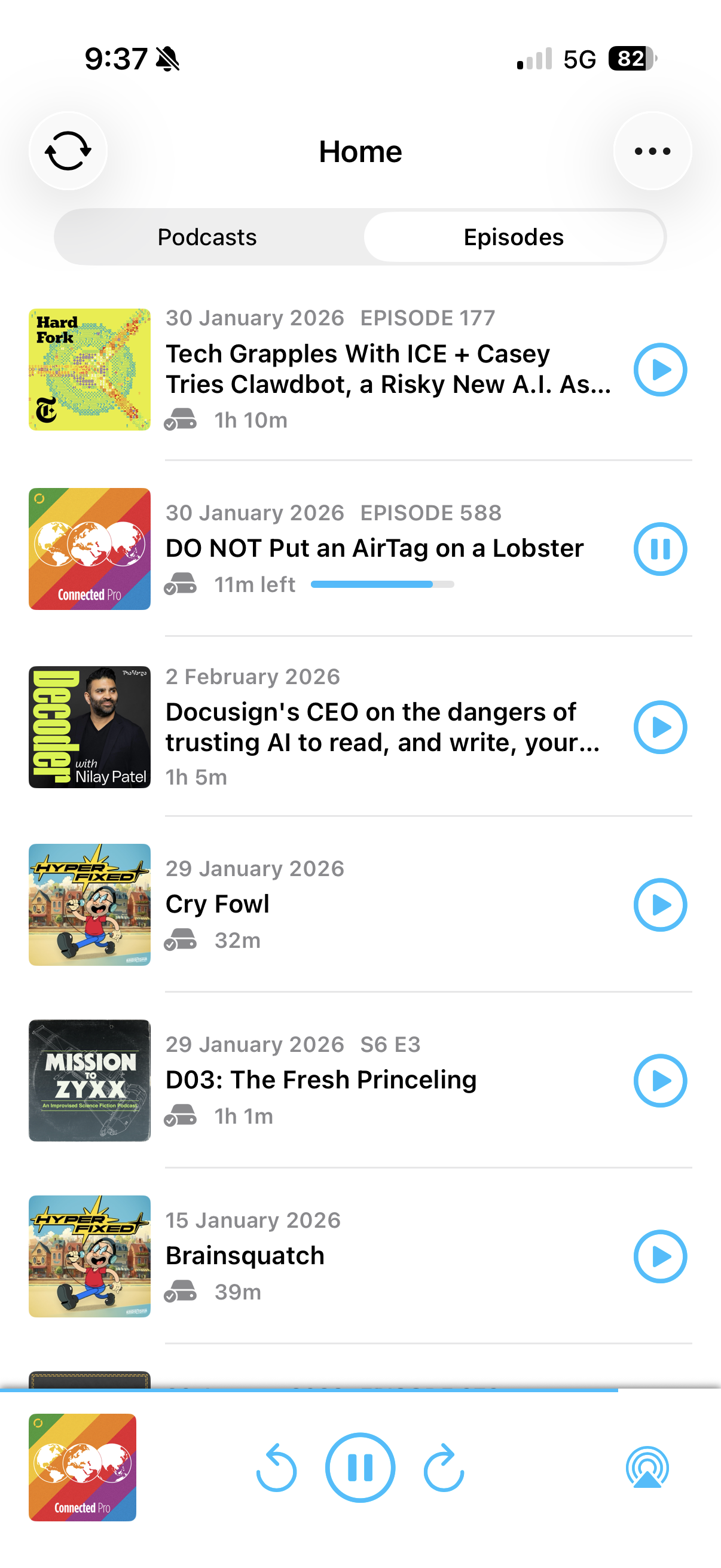721x1568 pixels.
Task: Tap the sync refresh icon
Action: pyautogui.click(x=68, y=151)
